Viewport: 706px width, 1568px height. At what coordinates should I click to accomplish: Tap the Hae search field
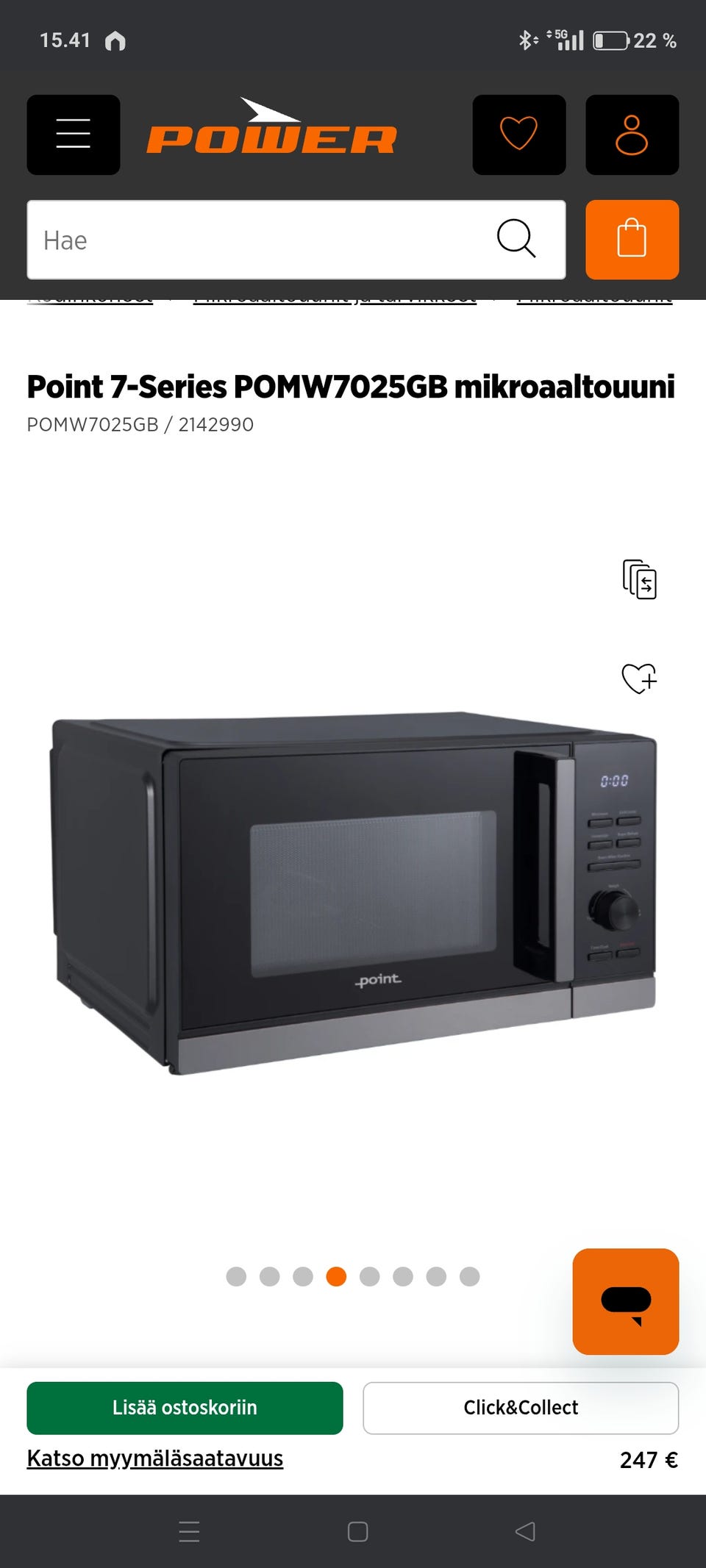click(257, 240)
